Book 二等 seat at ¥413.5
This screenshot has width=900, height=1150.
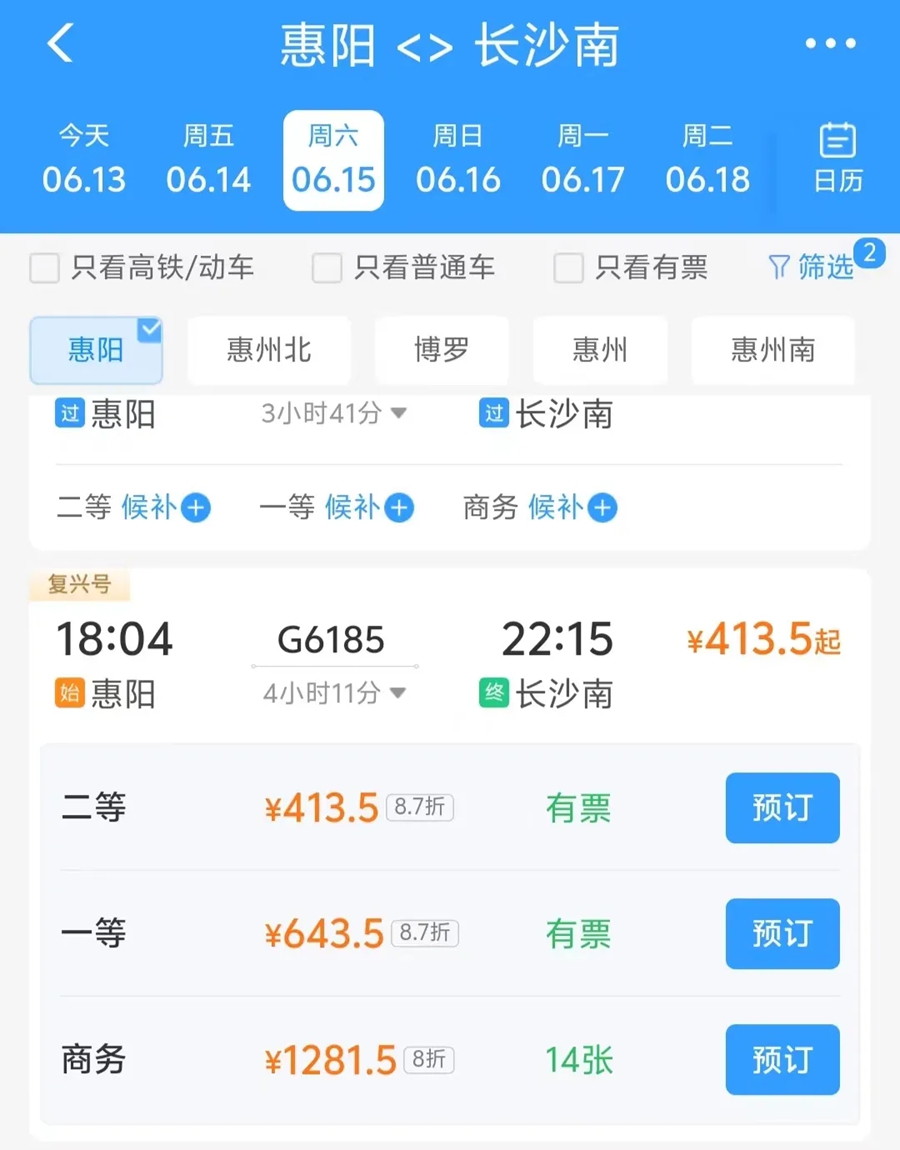point(782,808)
